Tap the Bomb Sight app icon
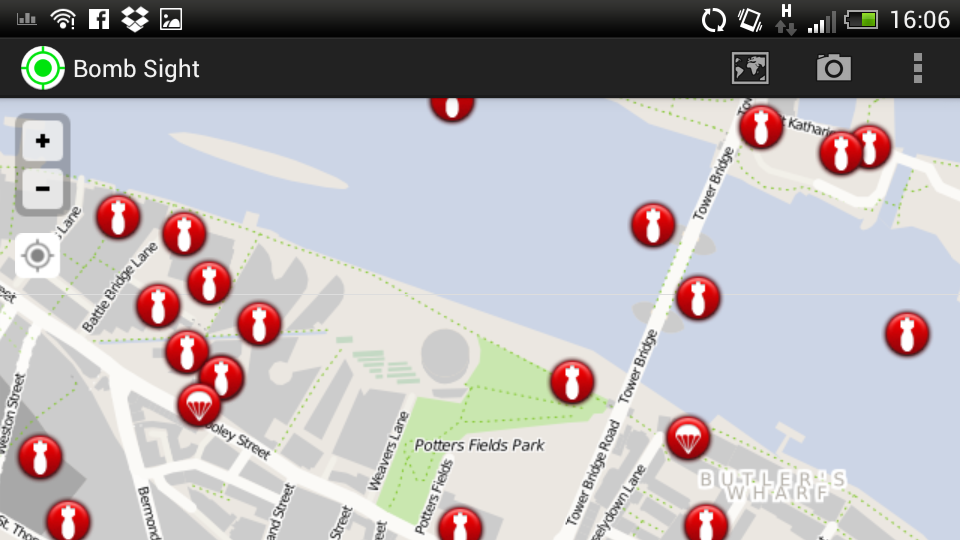This screenshot has height=540, width=960. (42, 68)
